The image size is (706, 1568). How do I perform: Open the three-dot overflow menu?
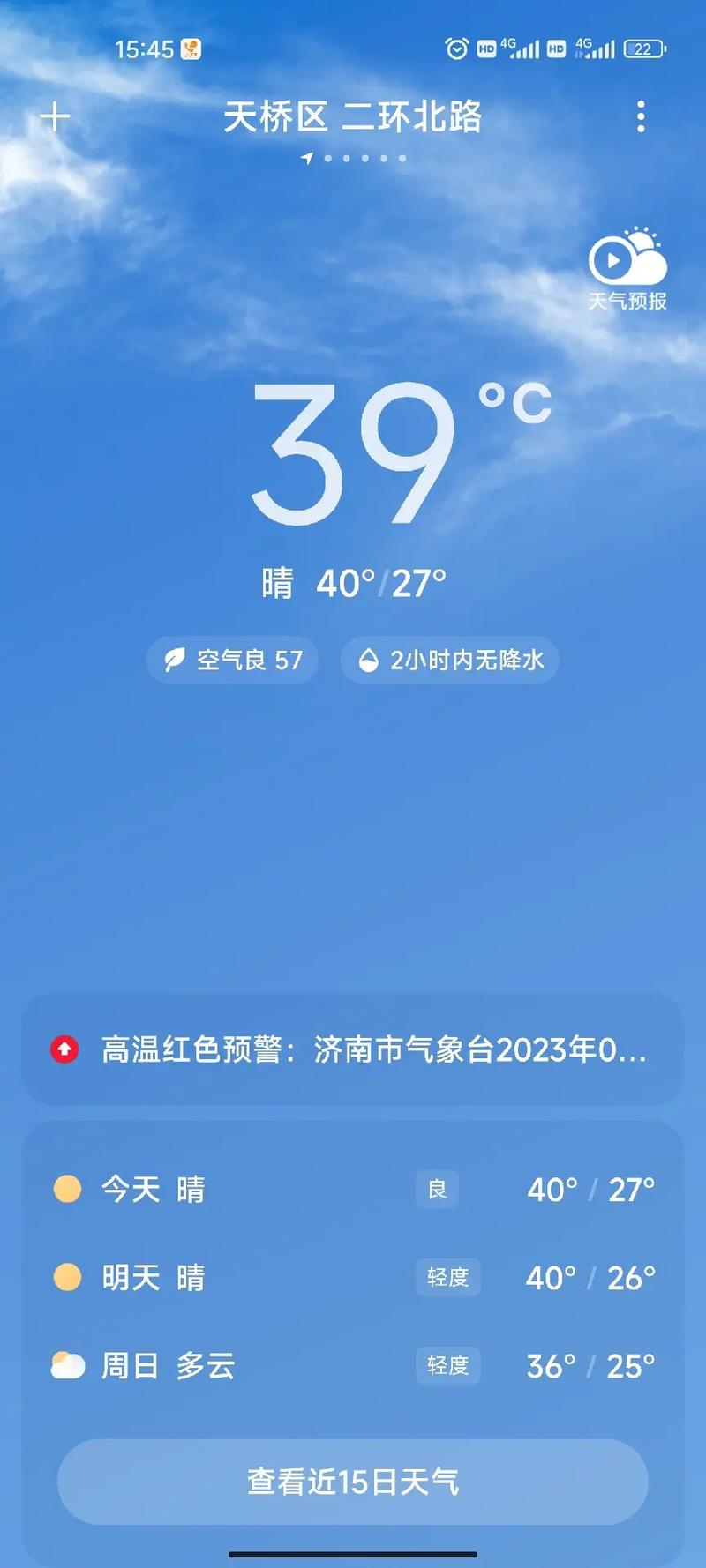[x=642, y=116]
